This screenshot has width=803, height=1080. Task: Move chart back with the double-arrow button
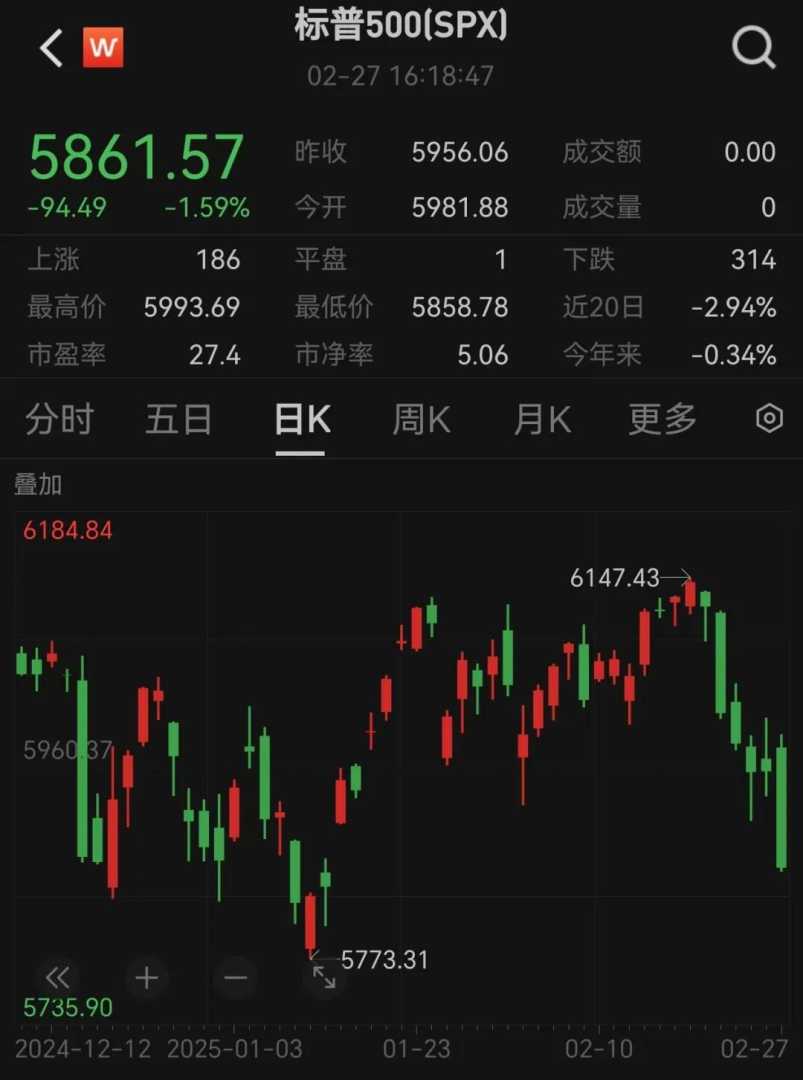[x=57, y=977]
